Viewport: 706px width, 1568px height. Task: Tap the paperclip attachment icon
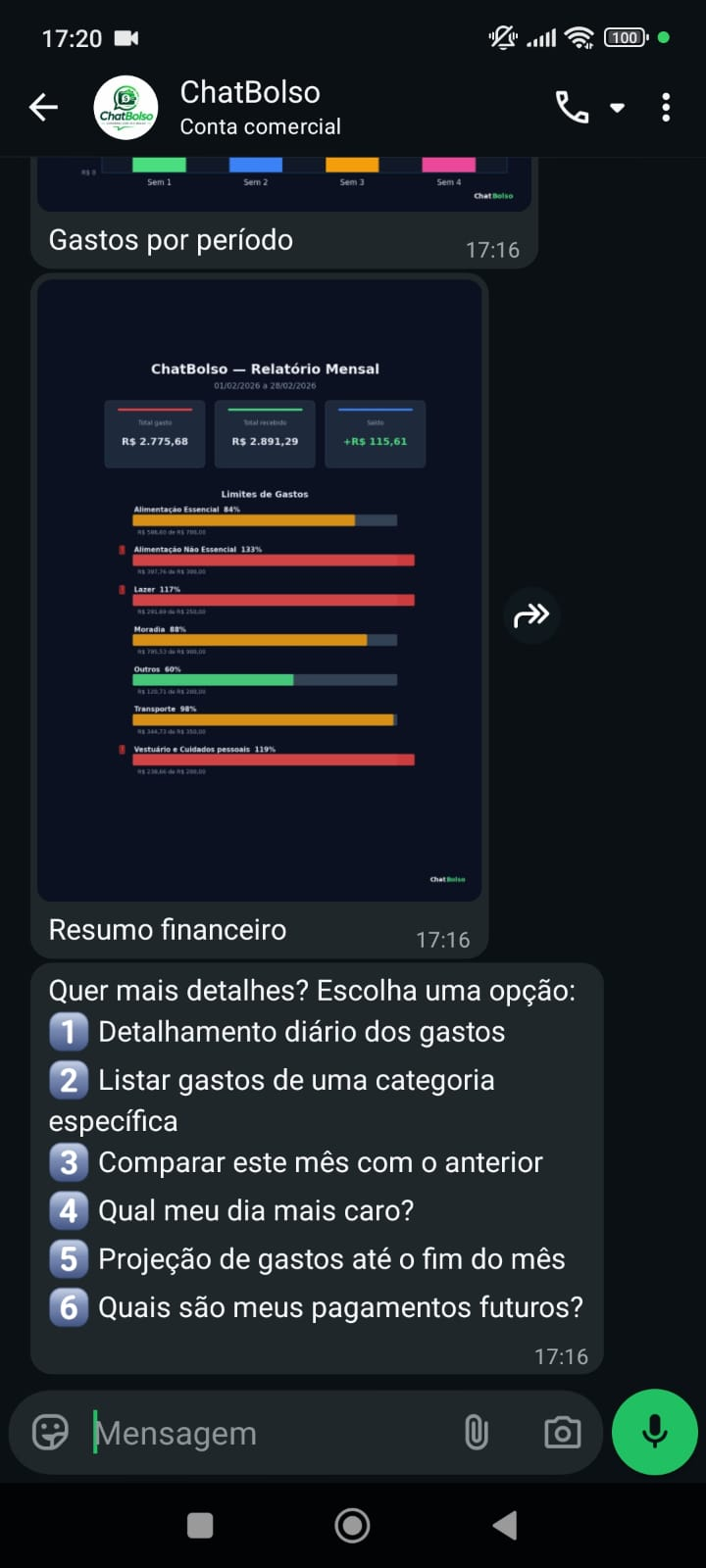478,1432
